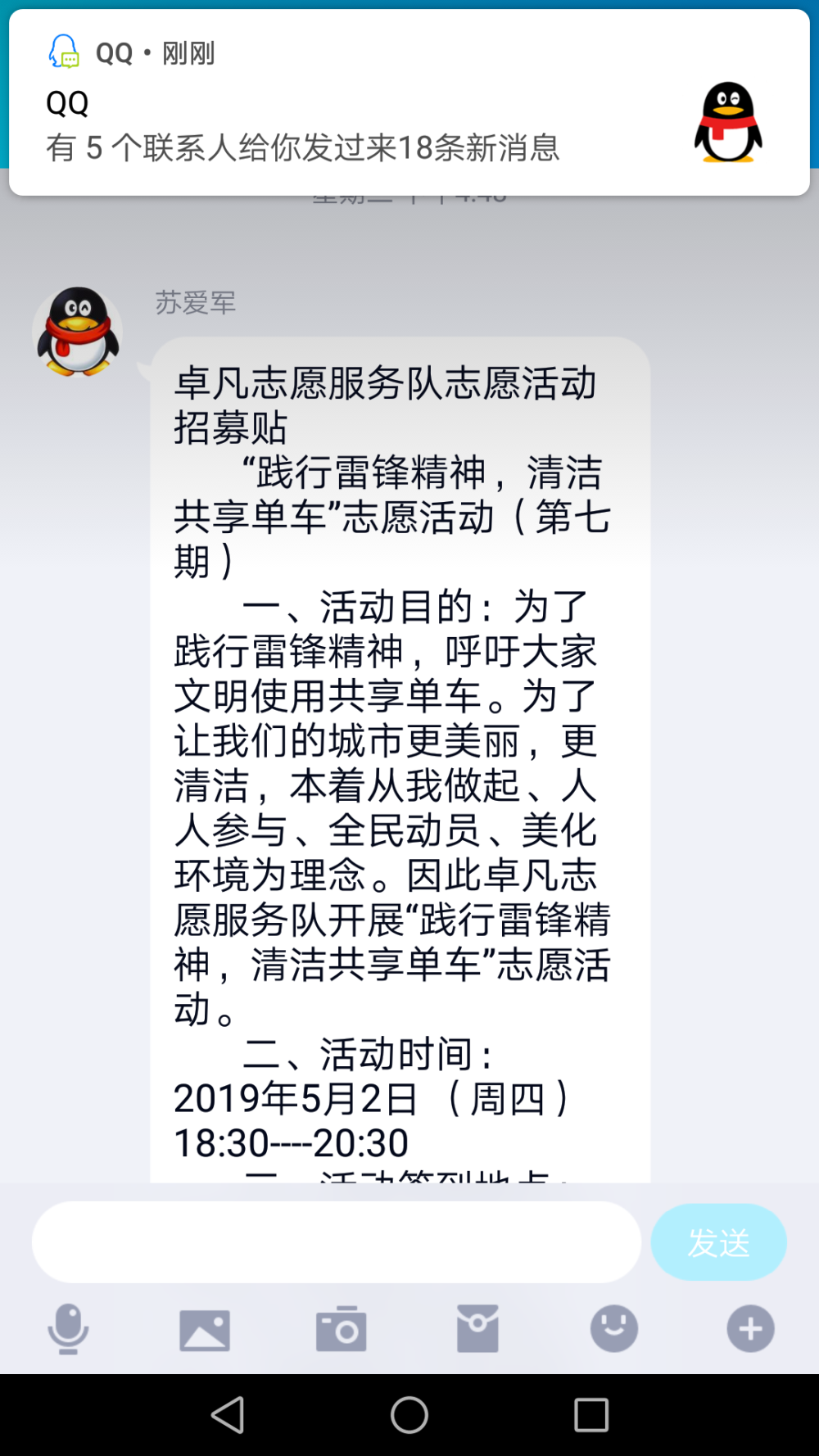Go back using the system back button
Viewport: 819px width, 1456px height.
click(x=229, y=1414)
